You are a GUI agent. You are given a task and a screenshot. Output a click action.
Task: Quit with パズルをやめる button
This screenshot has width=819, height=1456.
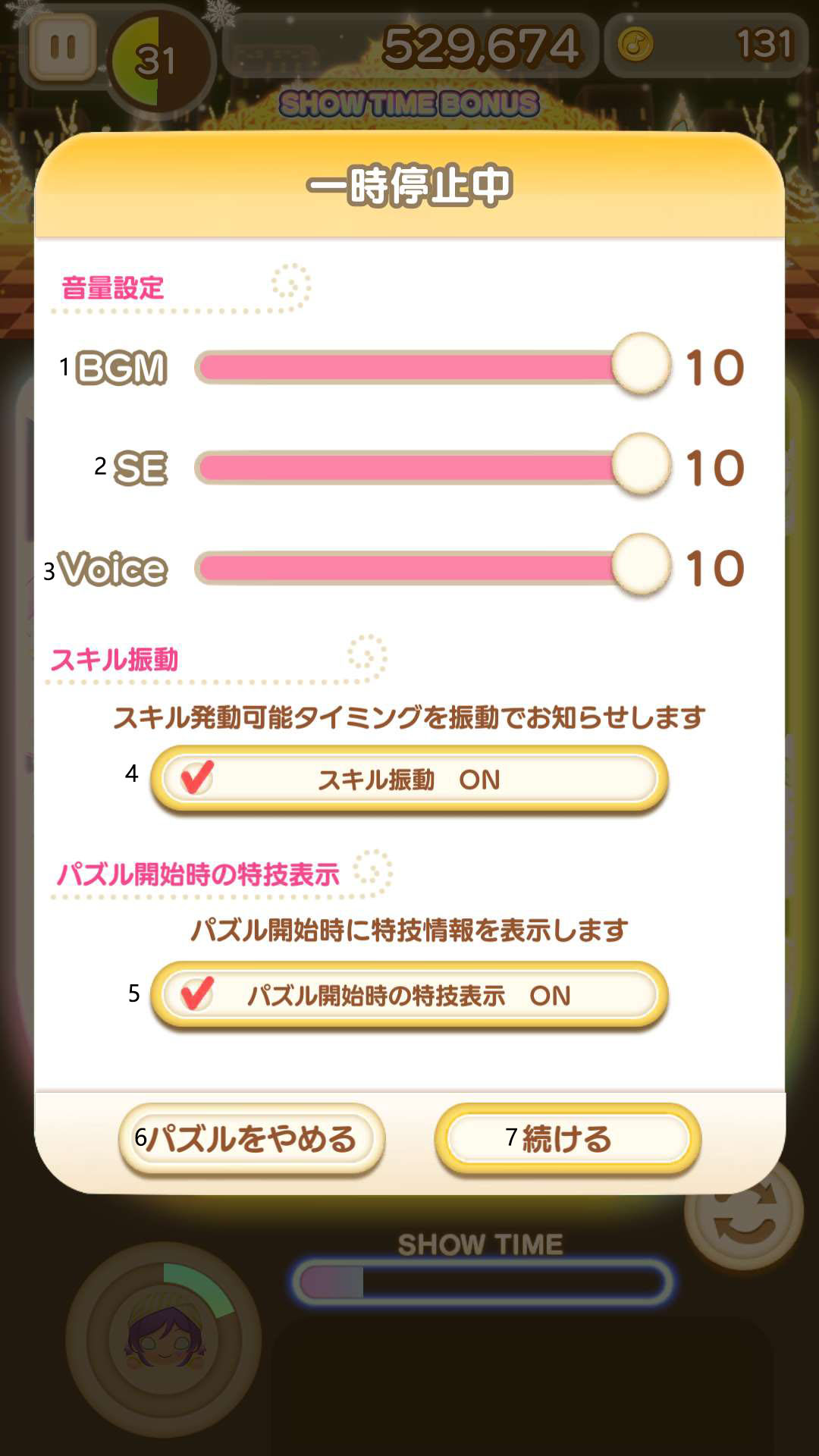click(x=252, y=1139)
